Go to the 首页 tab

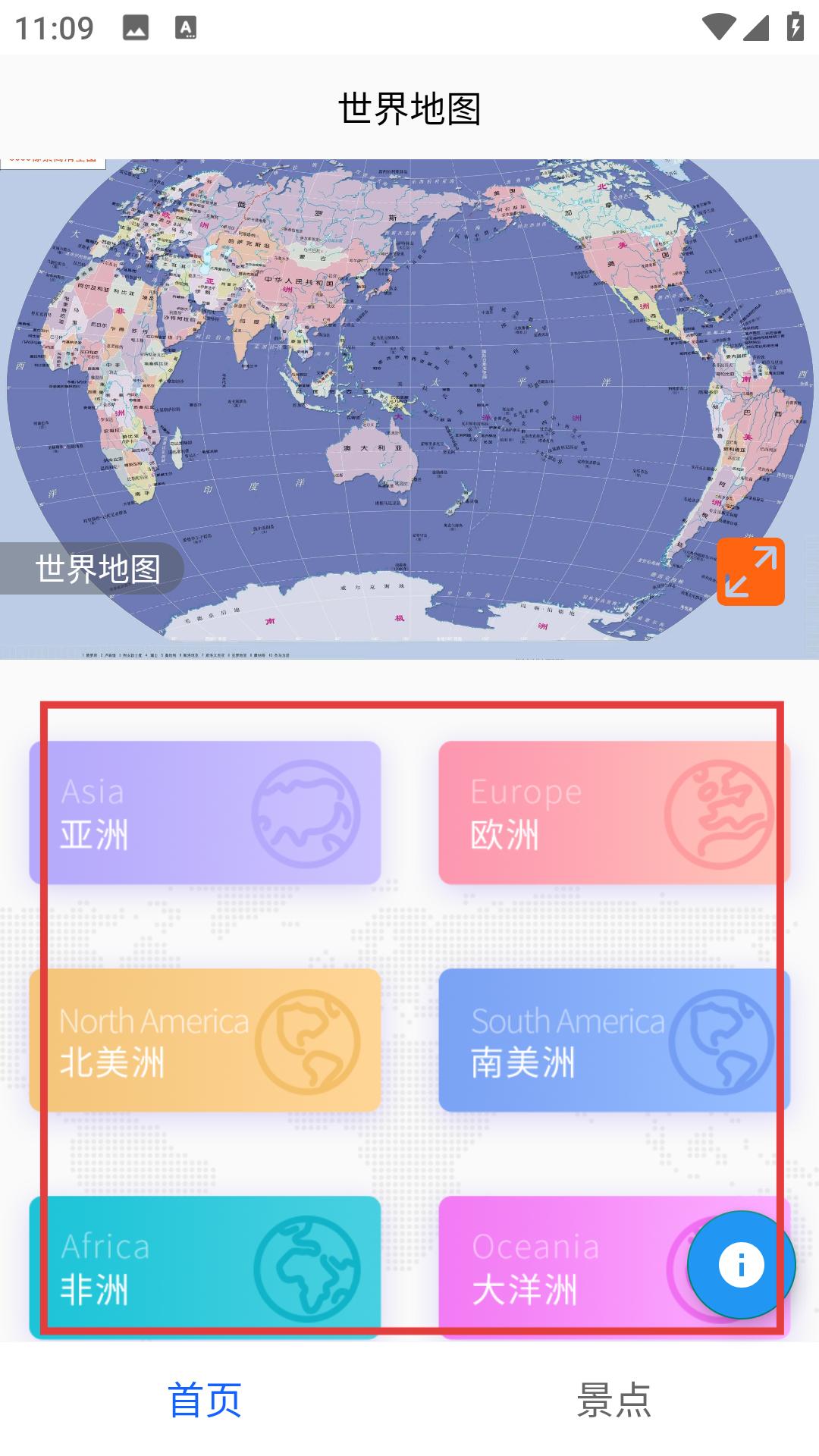(x=205, y=1400)
